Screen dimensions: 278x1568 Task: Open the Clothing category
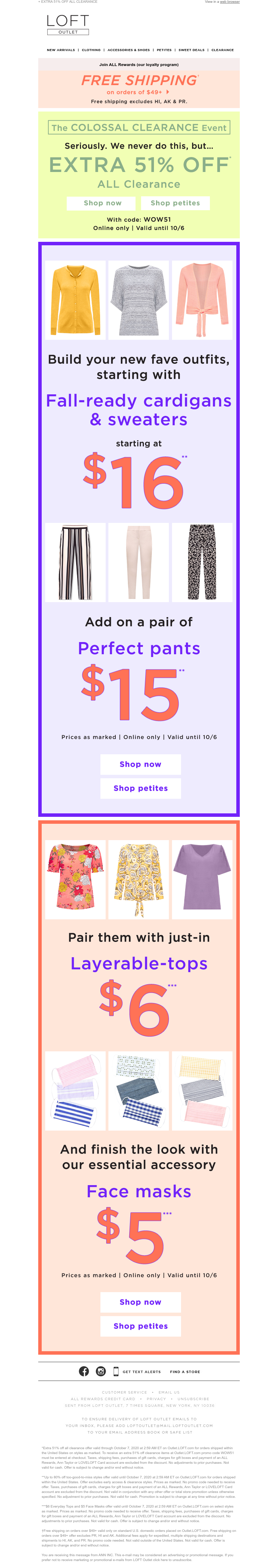click(91, 50)
